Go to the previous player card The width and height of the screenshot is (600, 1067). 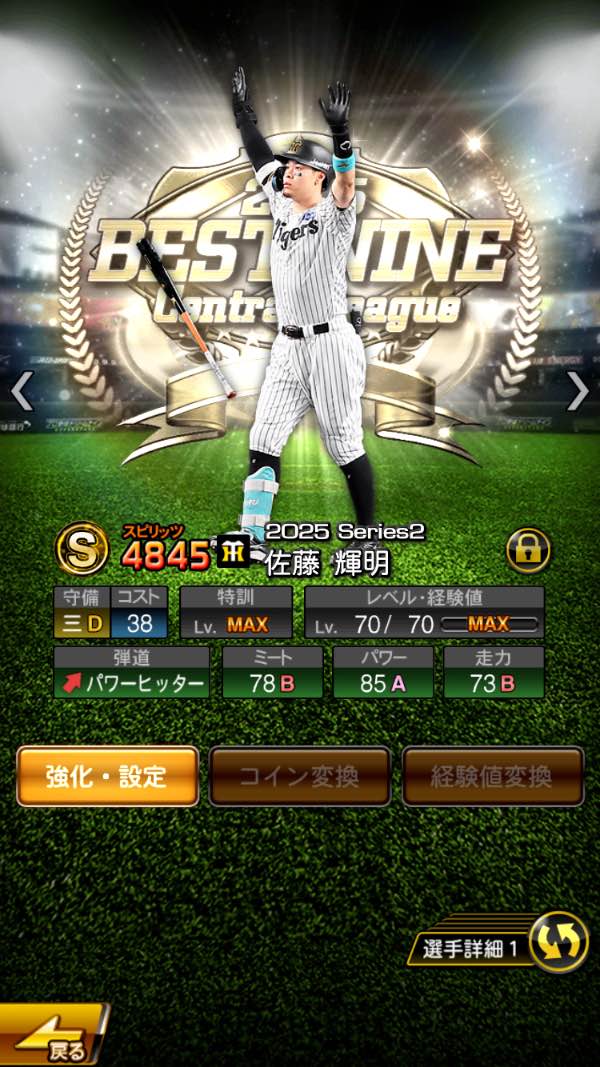click(x=22, y=391)
